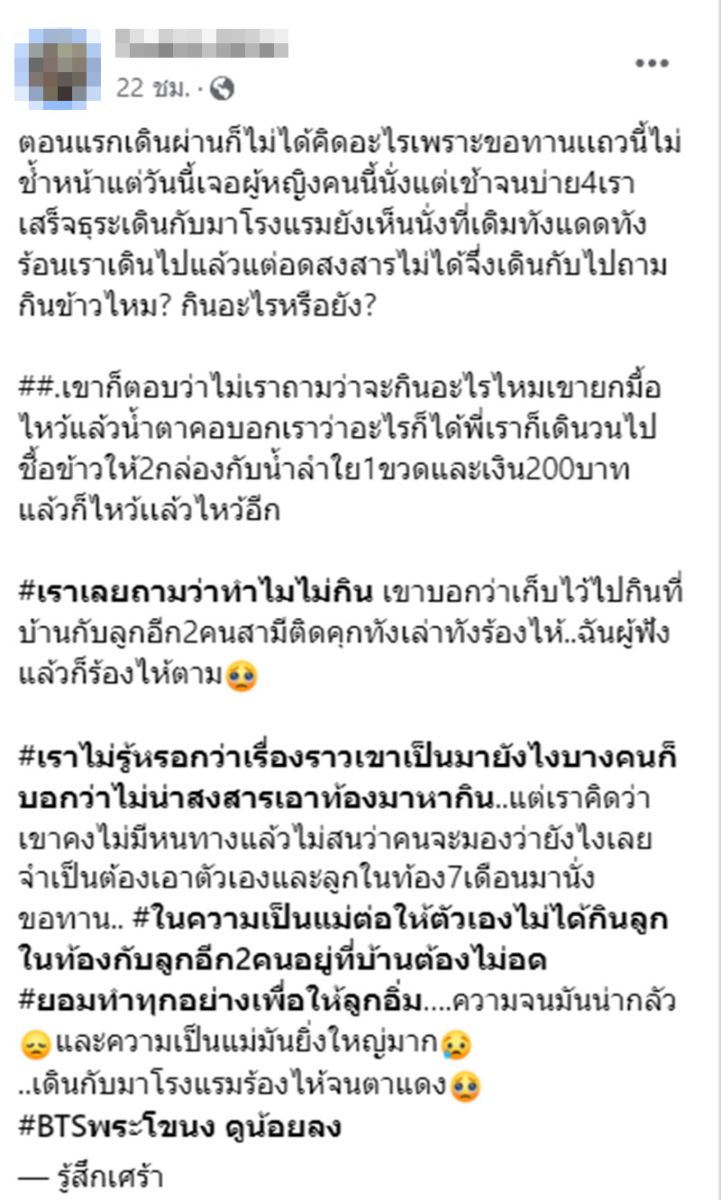Open the post author's name link
721x1200 pixels.
pos(201,42)
